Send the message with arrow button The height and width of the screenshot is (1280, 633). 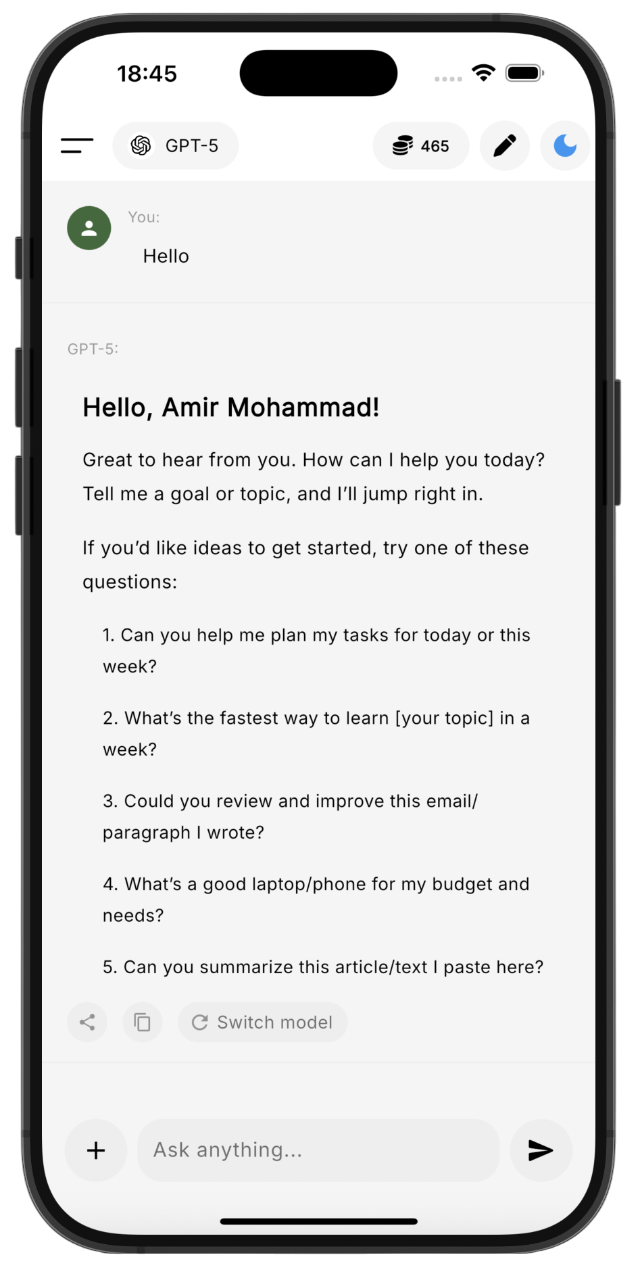tap(541, 1150)
